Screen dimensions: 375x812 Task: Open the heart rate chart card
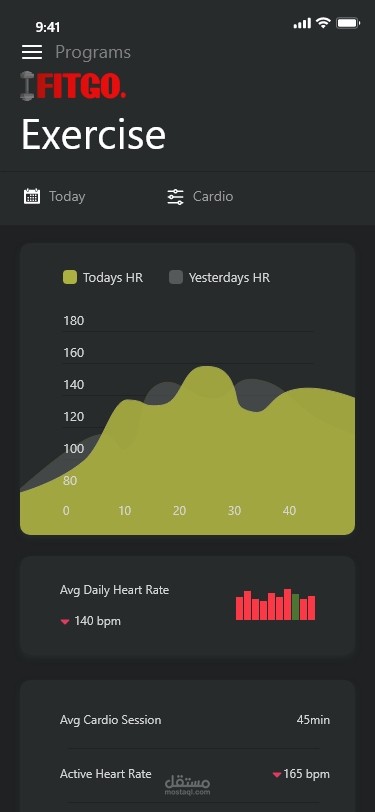[x=188, y=389]
